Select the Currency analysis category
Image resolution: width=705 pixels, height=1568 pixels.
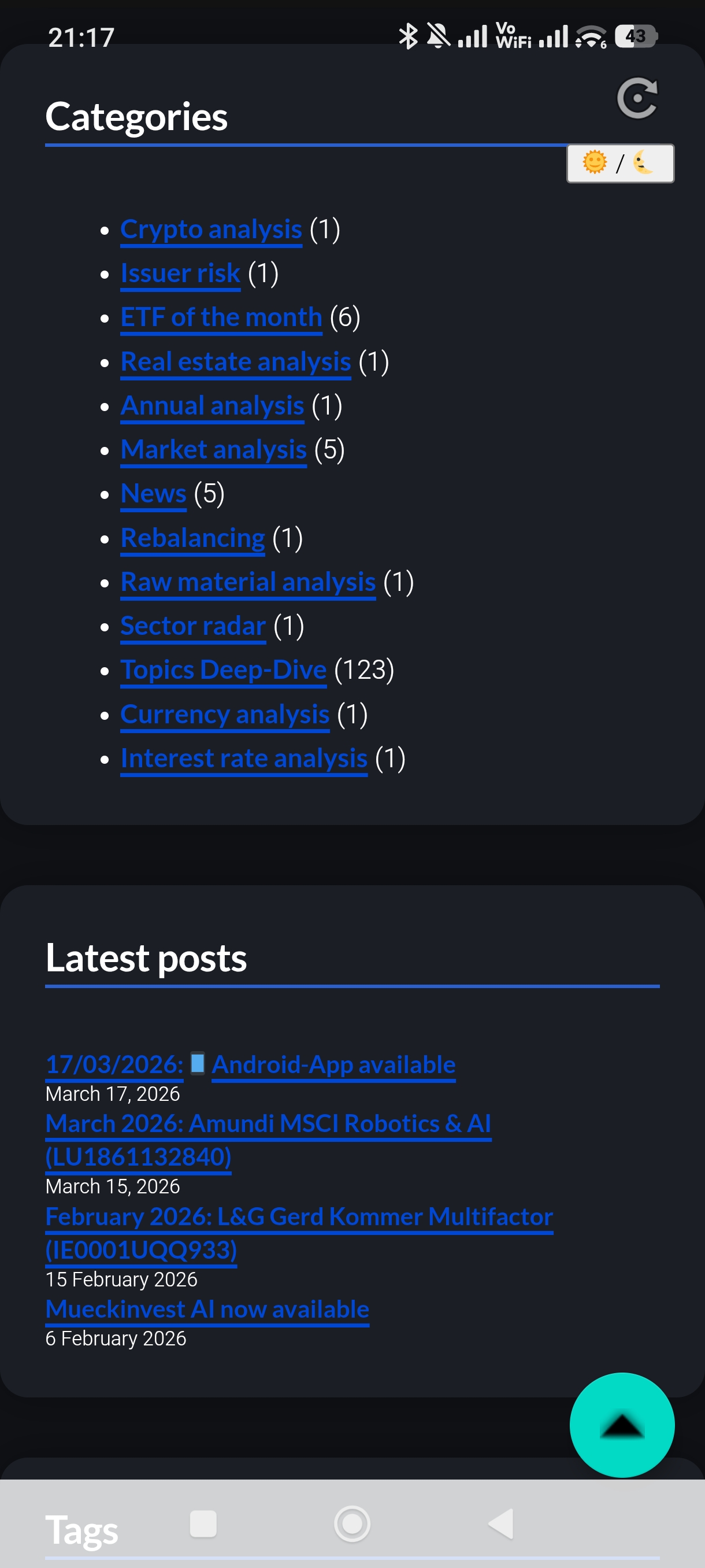coord(224,714)
